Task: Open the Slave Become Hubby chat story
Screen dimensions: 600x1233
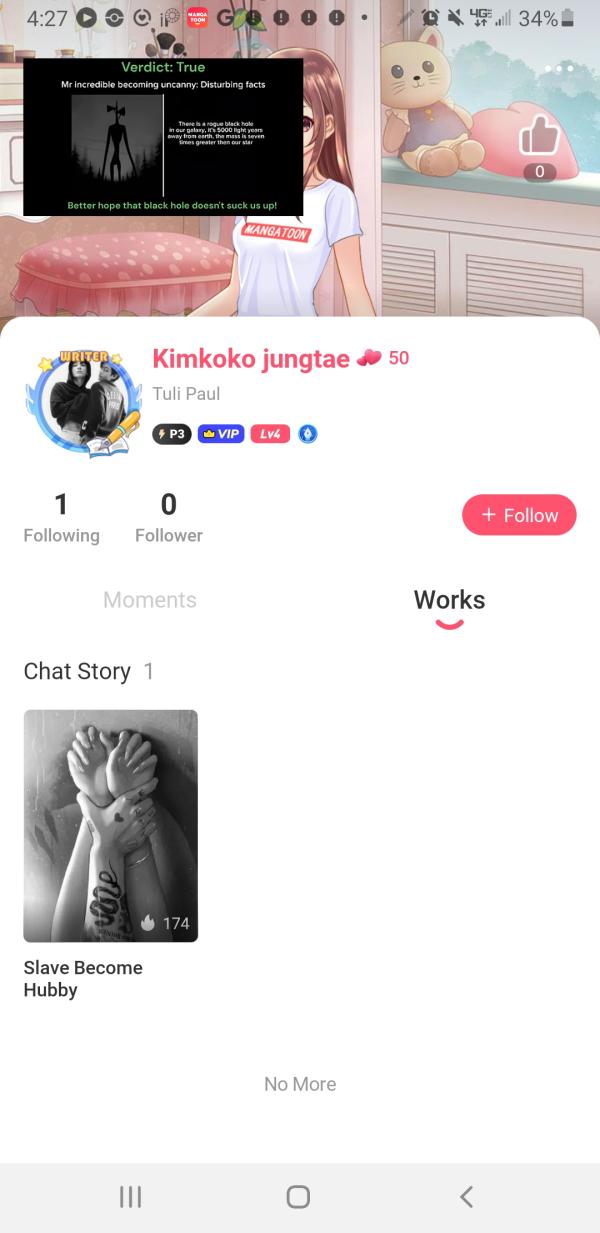Action: [x=111, y=826]
